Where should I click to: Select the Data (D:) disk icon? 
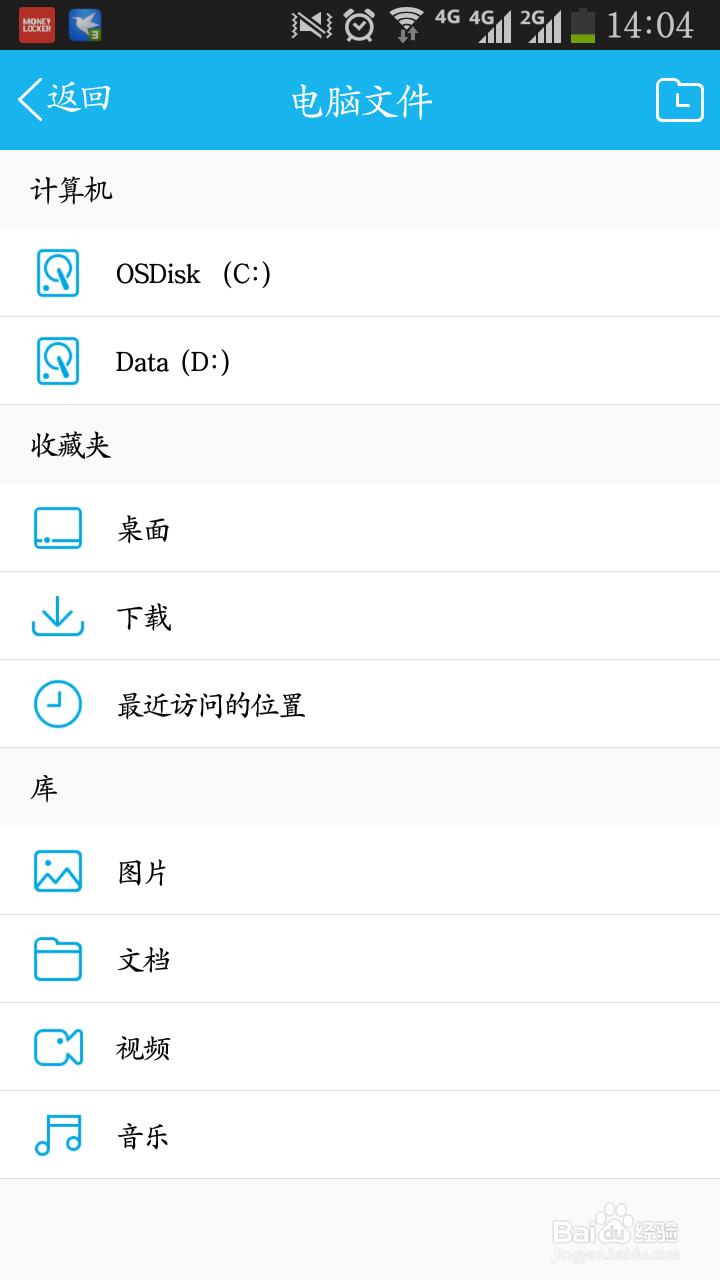57,361
